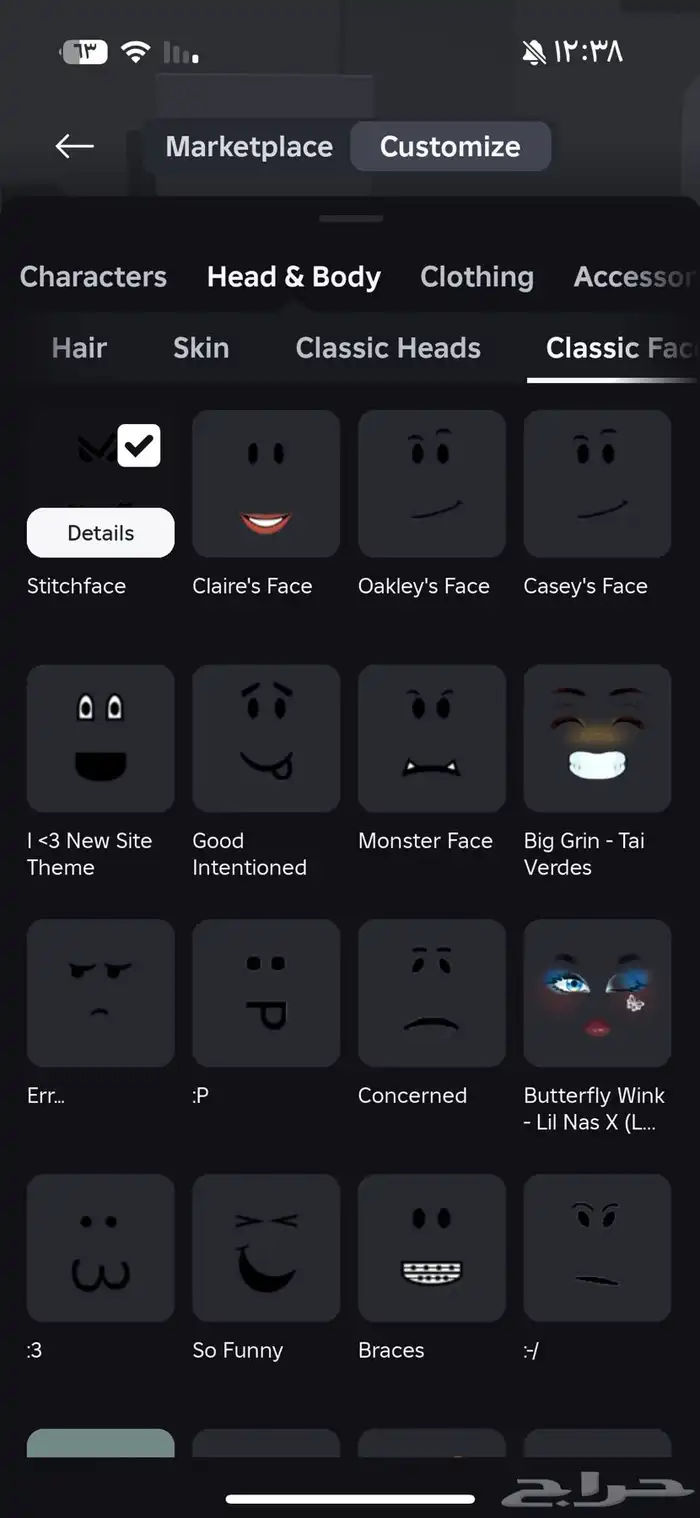Select the Concerned face
700x1518 pixels.
(x=431, y=993)
